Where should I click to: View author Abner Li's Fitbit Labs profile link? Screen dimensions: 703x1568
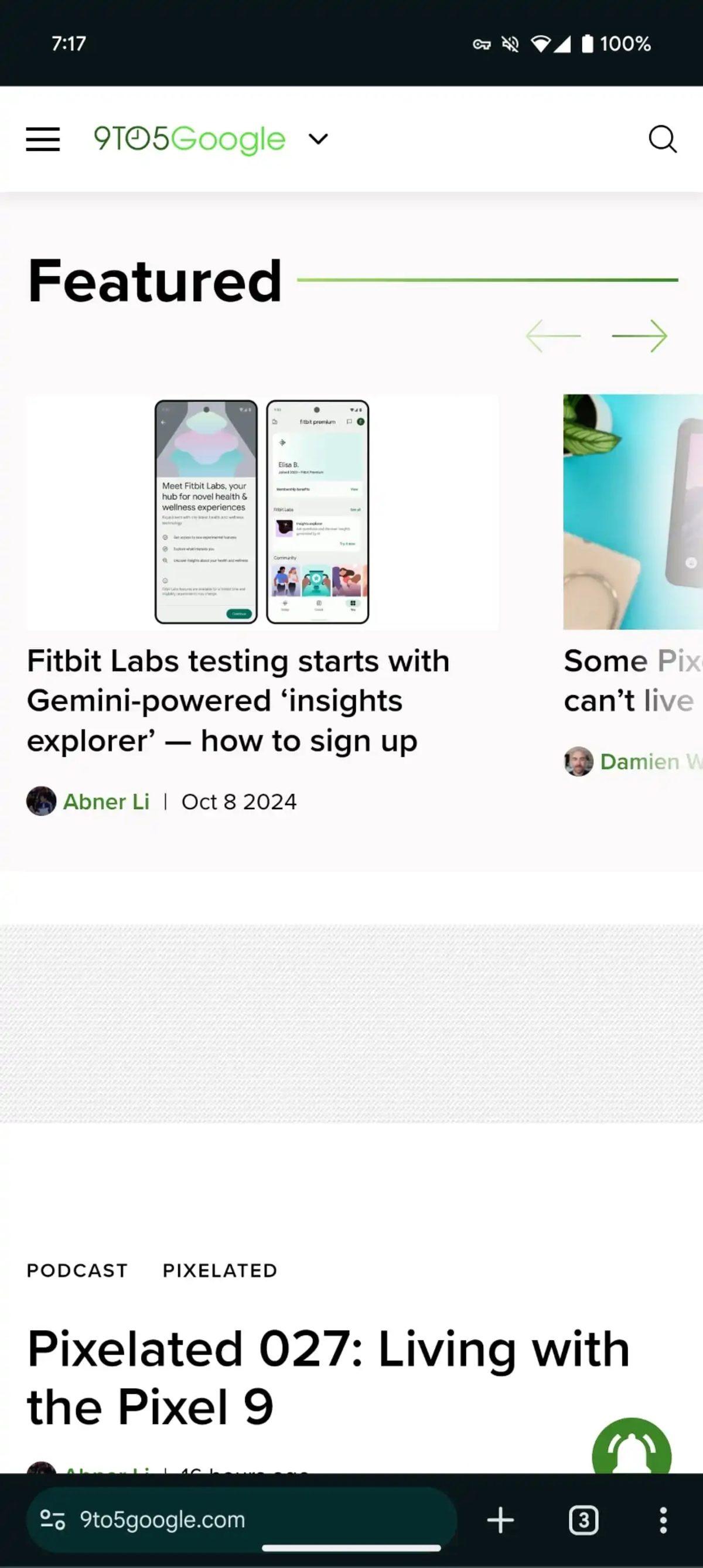tap(106, 802)
